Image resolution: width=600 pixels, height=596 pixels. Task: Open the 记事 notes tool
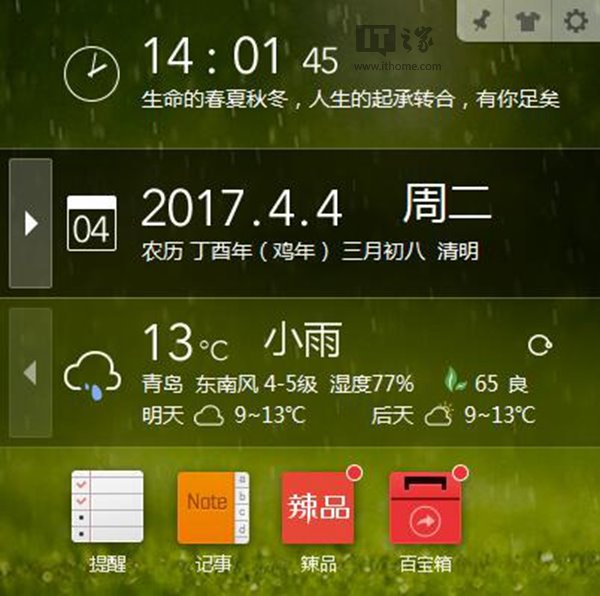[x=212, y=507]
